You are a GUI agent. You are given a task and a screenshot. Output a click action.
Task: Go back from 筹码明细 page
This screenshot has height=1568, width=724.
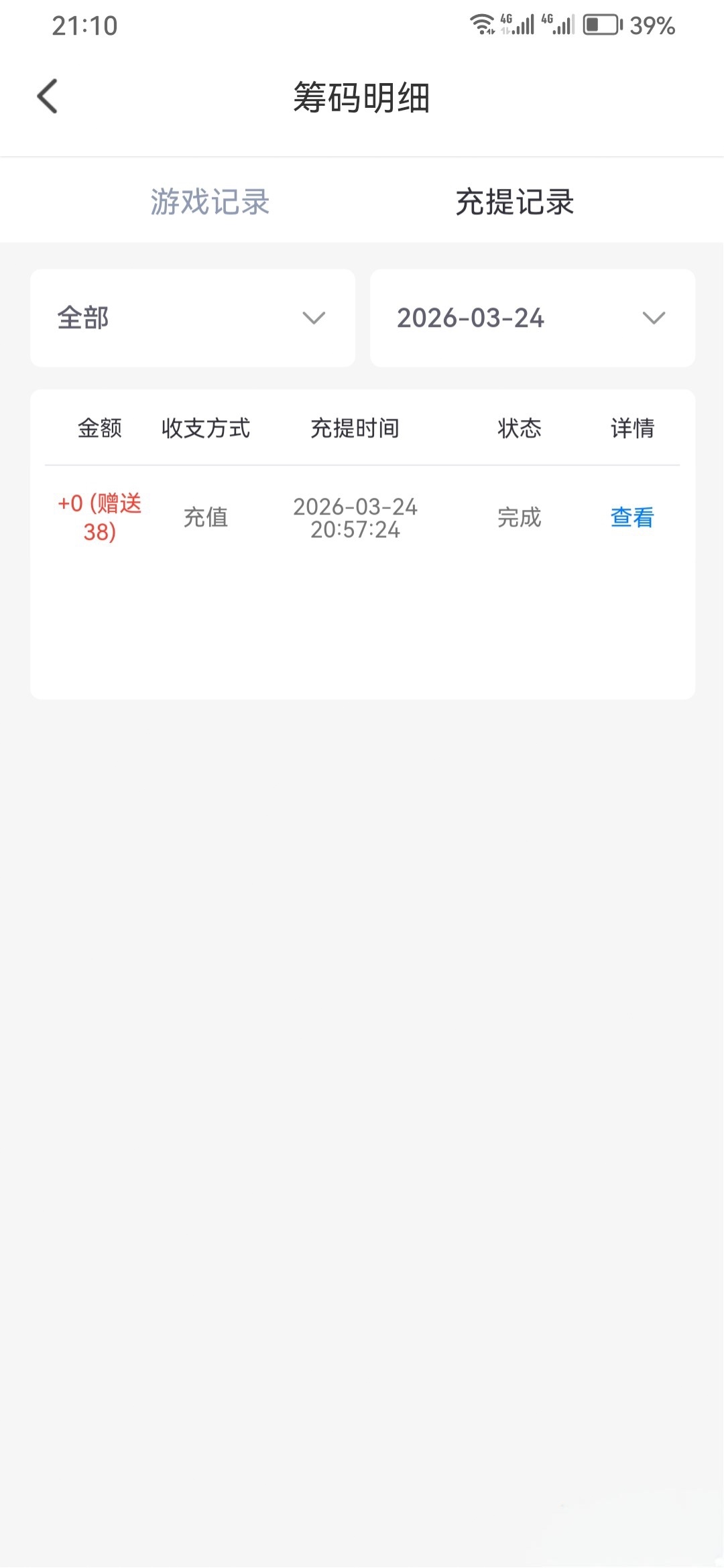(48, 96)
